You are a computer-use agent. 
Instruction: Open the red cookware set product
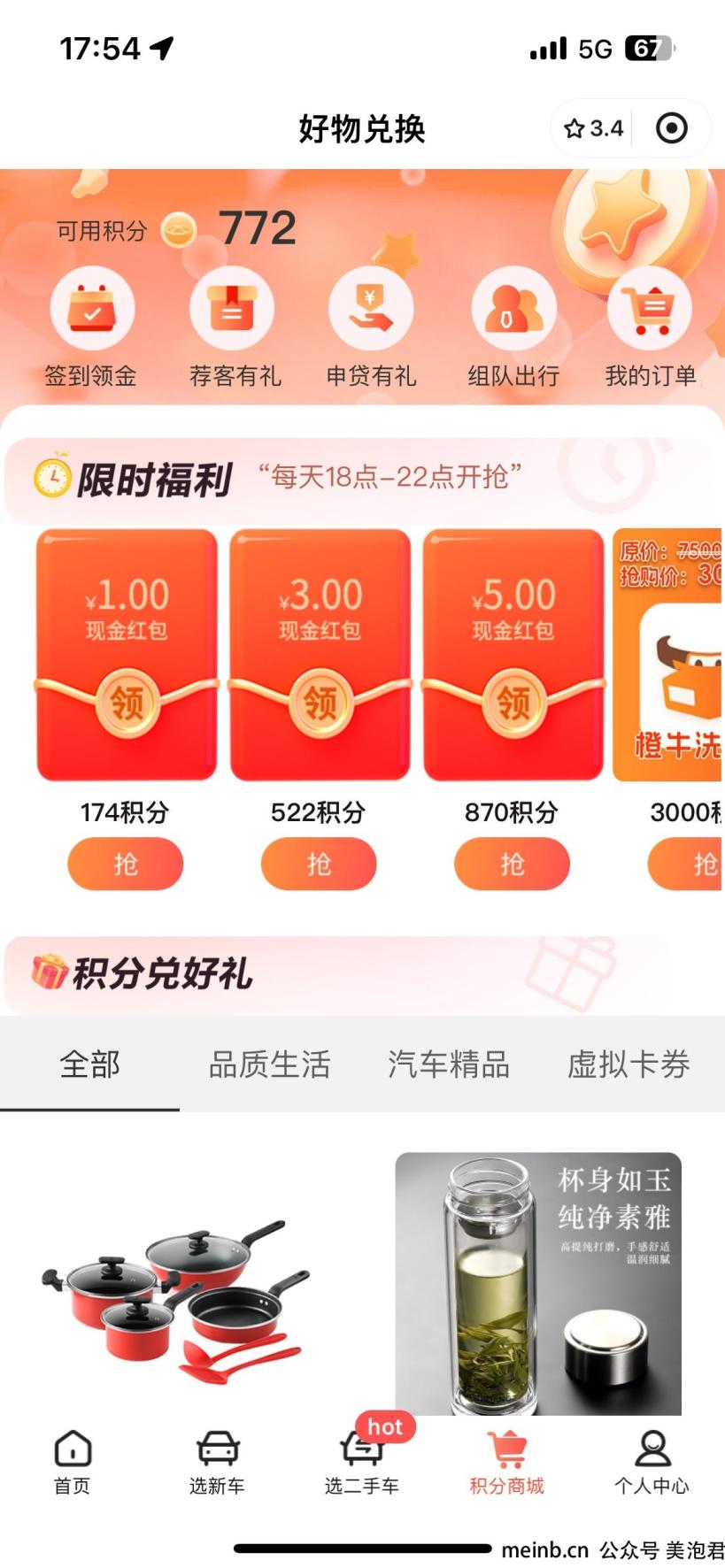pos(177,1292)
